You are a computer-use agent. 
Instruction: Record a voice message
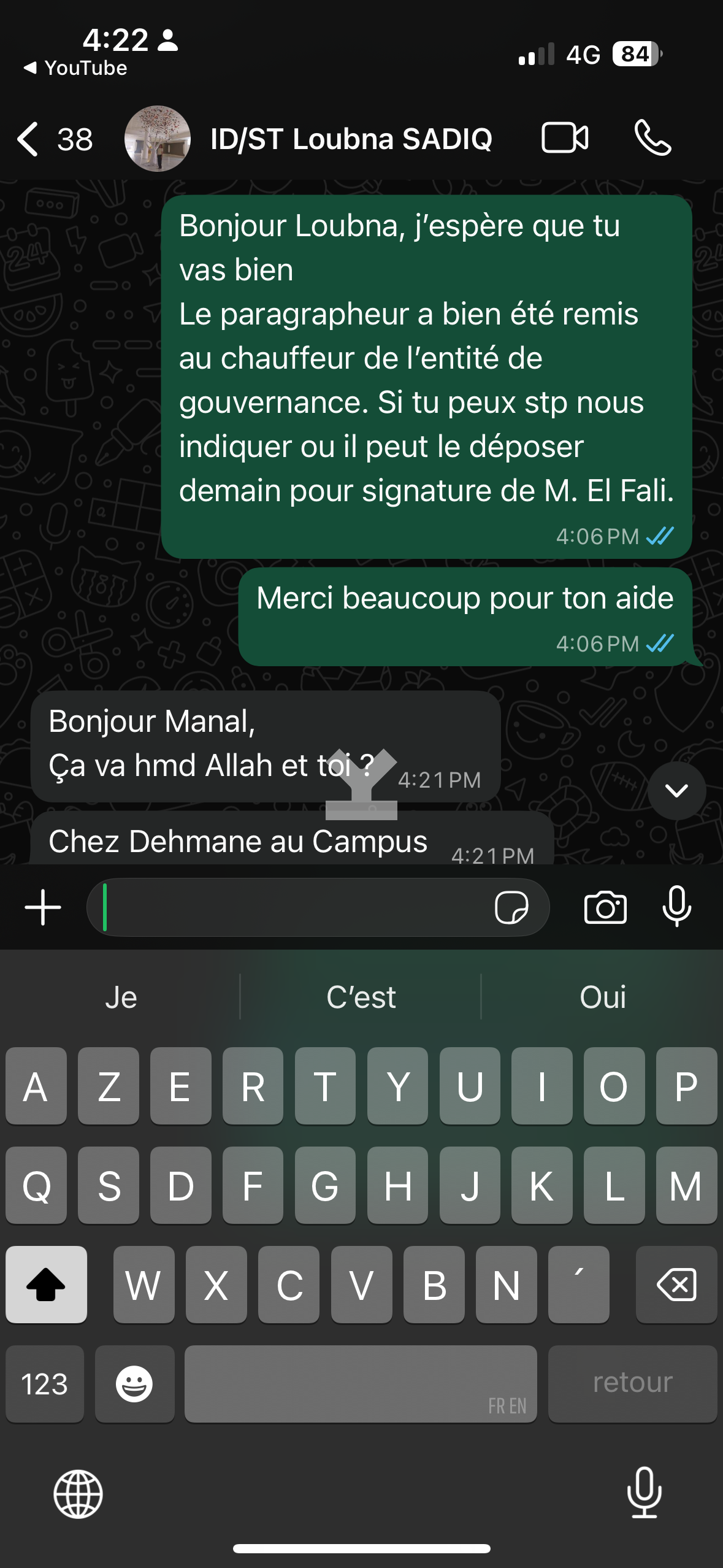point(677,906)
